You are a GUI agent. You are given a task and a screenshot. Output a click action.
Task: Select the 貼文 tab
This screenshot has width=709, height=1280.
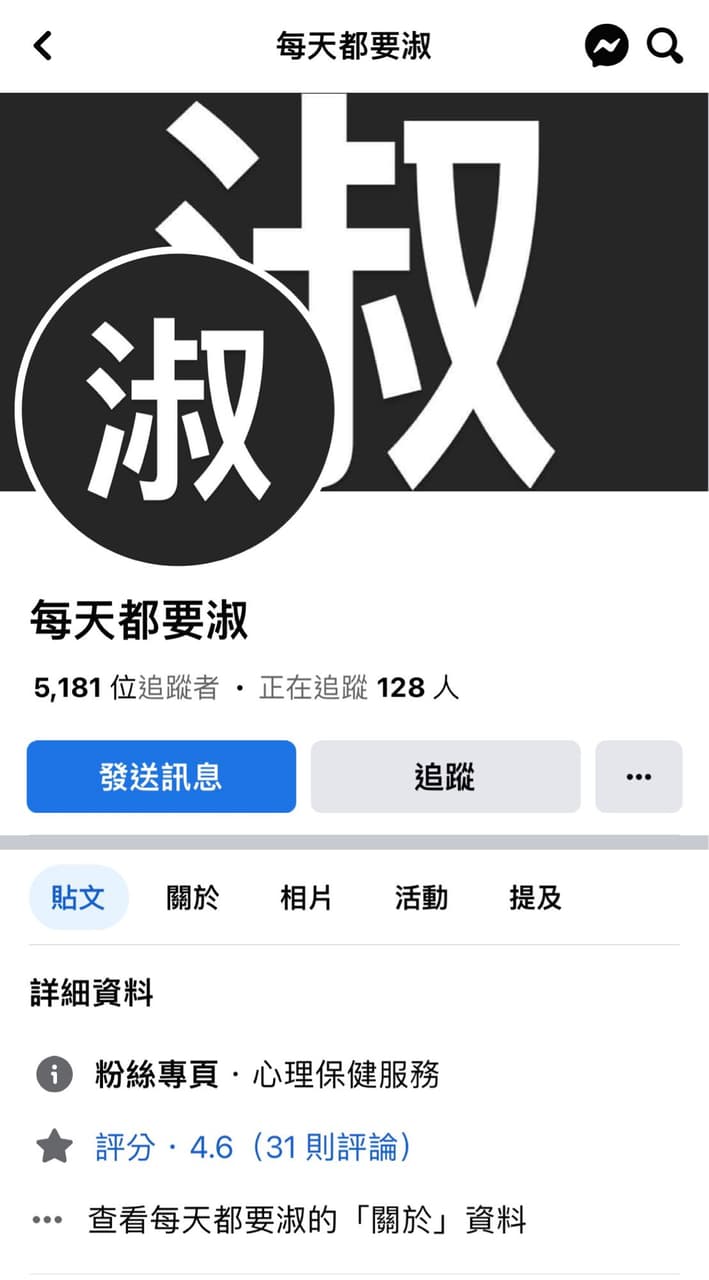pyautogui.click(x=78, y=897)
